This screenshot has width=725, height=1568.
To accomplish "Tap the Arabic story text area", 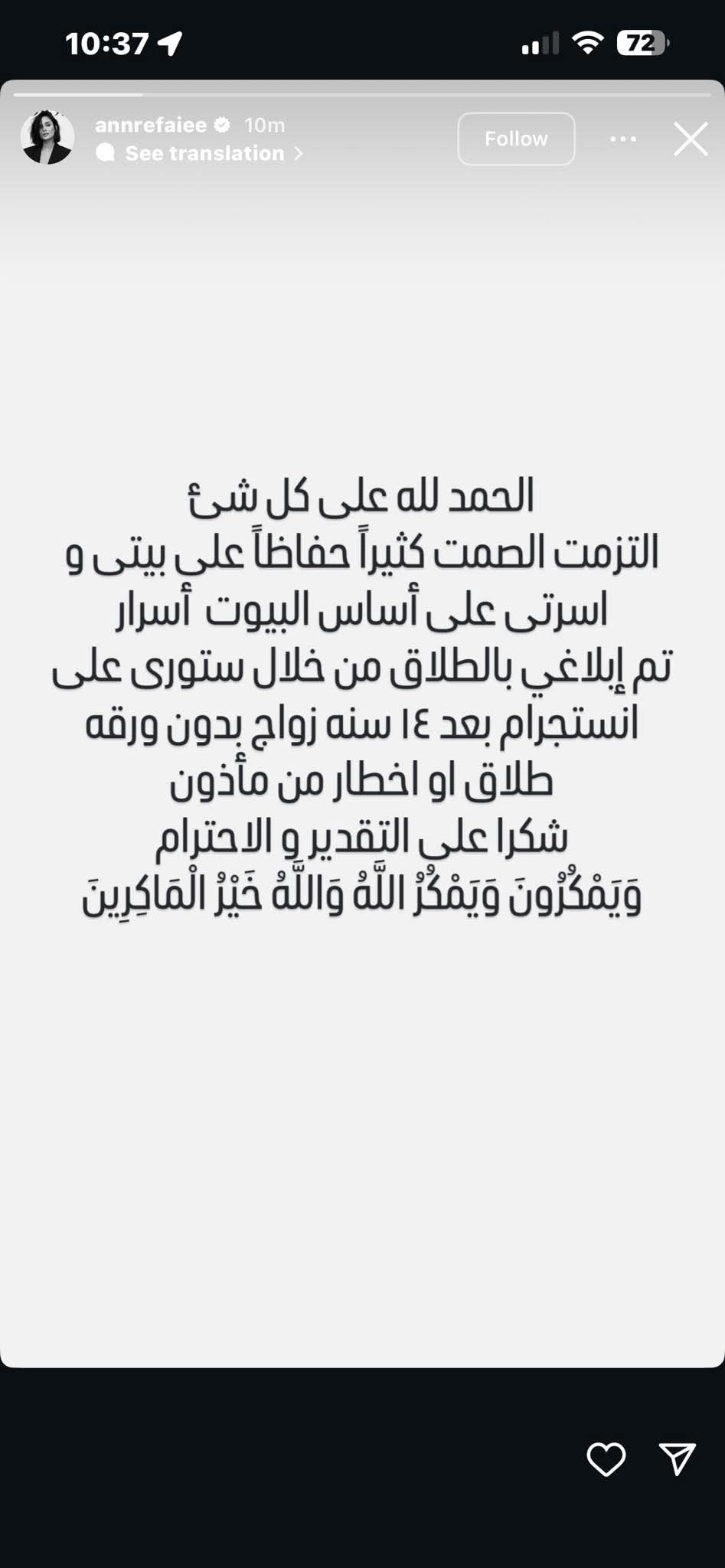I will coord(362,689).
